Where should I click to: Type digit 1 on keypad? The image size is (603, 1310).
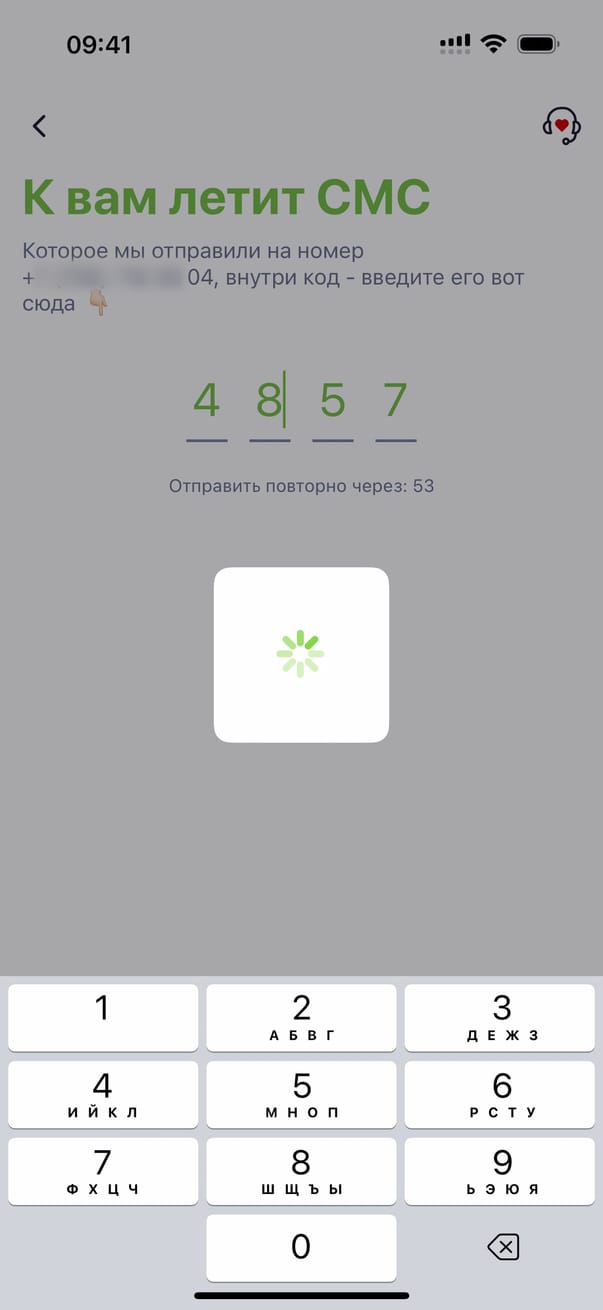tap(103, 1017)
